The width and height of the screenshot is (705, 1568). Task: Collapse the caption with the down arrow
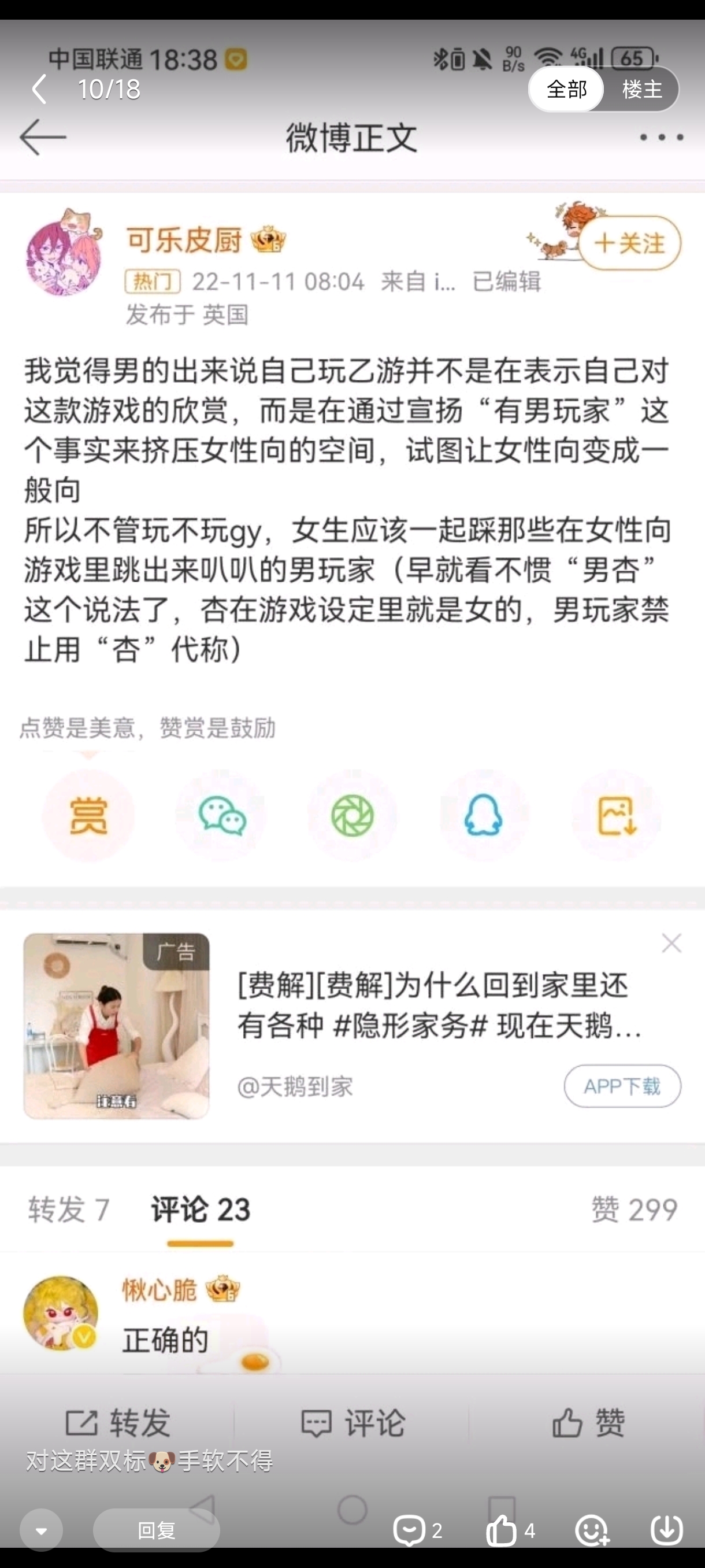[42, 1530]
